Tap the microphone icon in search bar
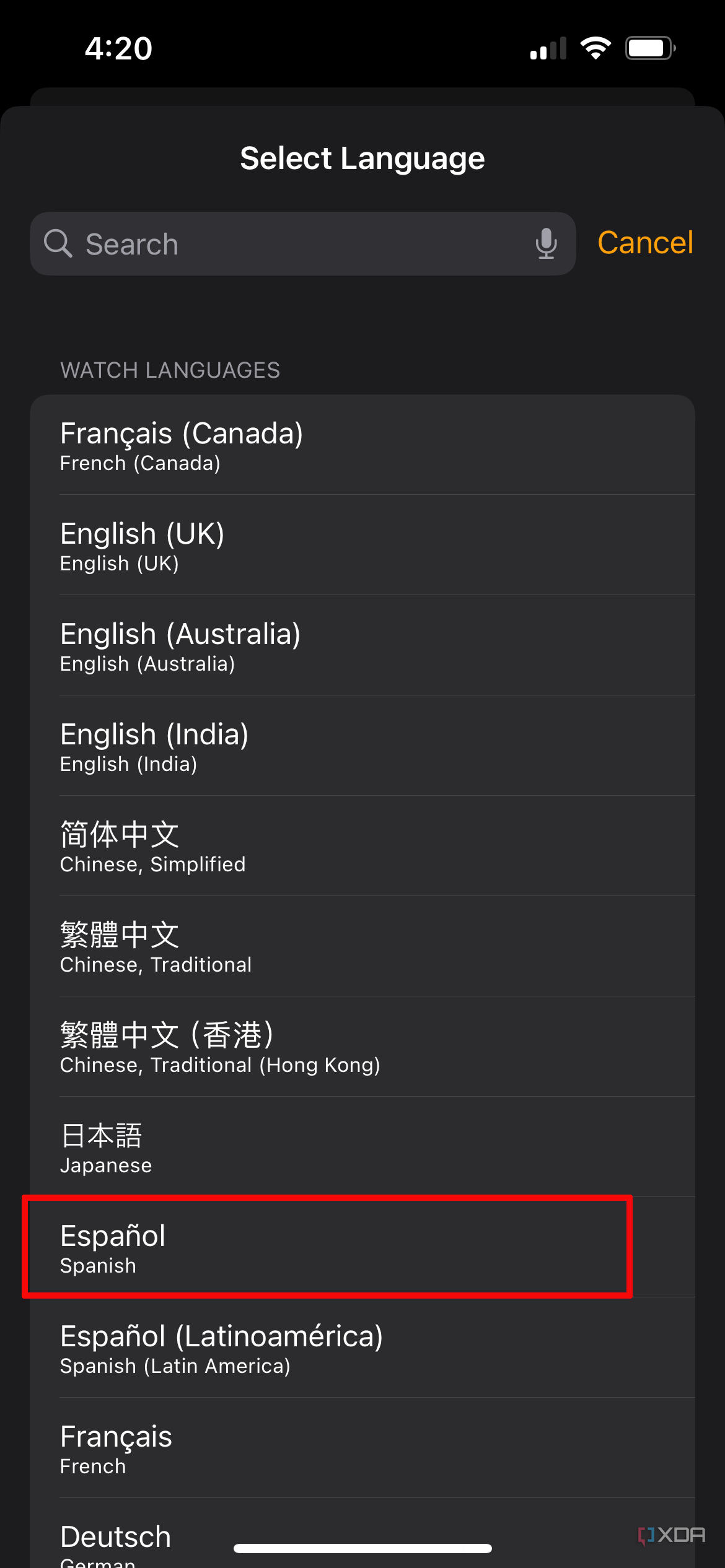 tap(546, 243)
